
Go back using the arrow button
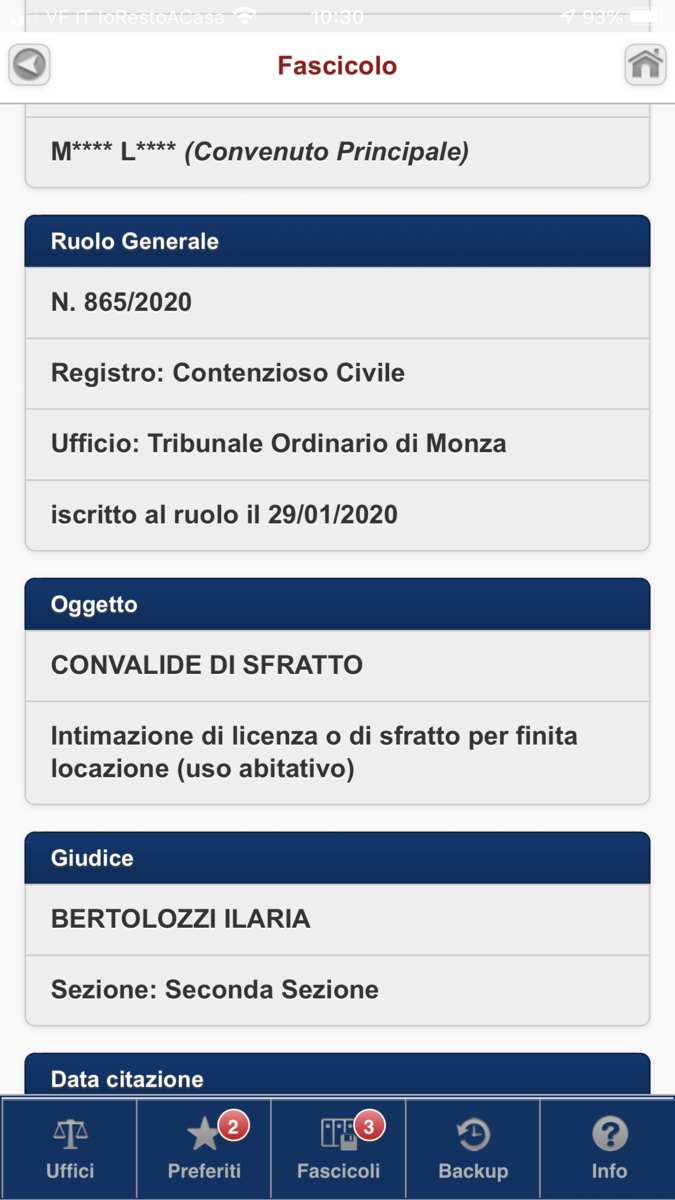pos(30,66)
